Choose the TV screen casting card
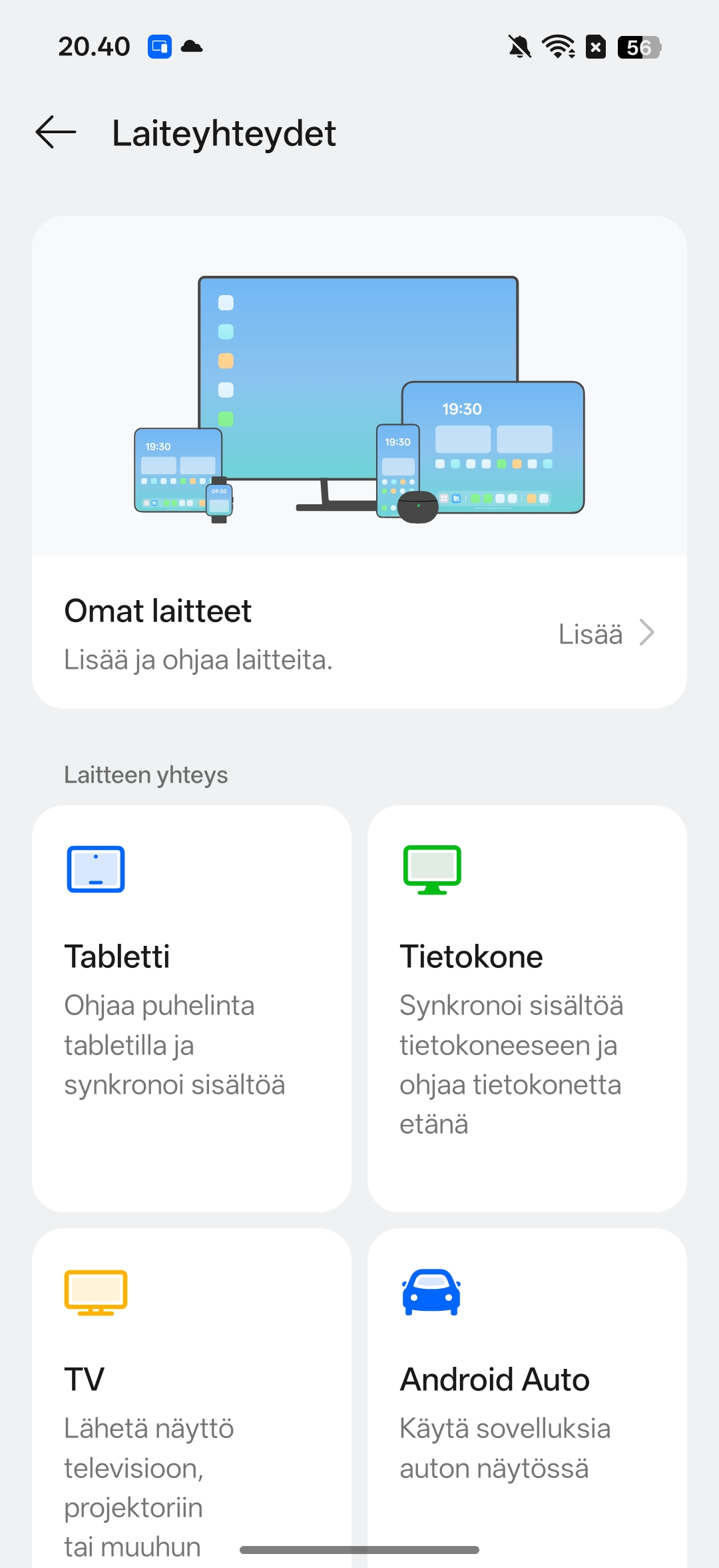The width and height of the screenshot is (719, 1568). 192,1399
